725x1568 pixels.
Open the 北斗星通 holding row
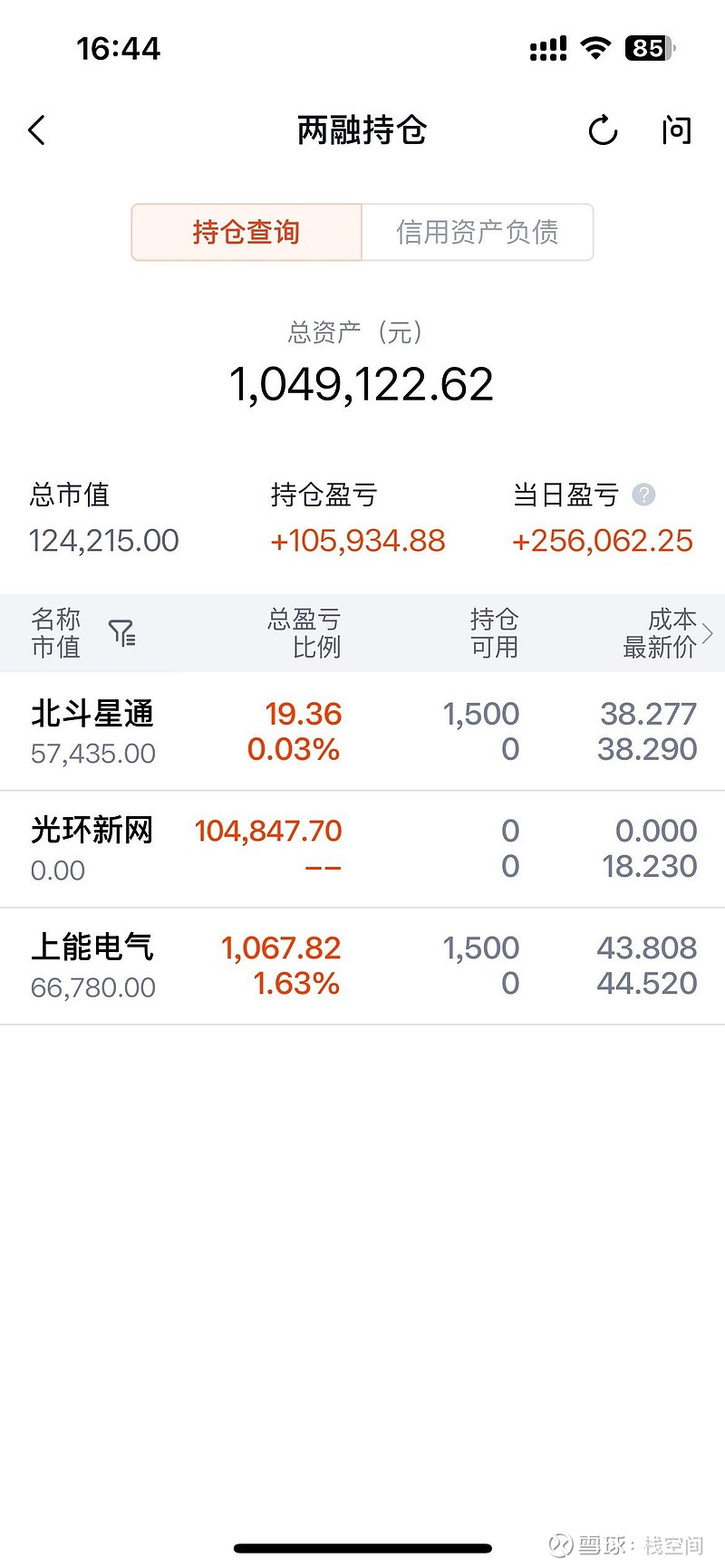pyautogui.click(x=362, y=732)
